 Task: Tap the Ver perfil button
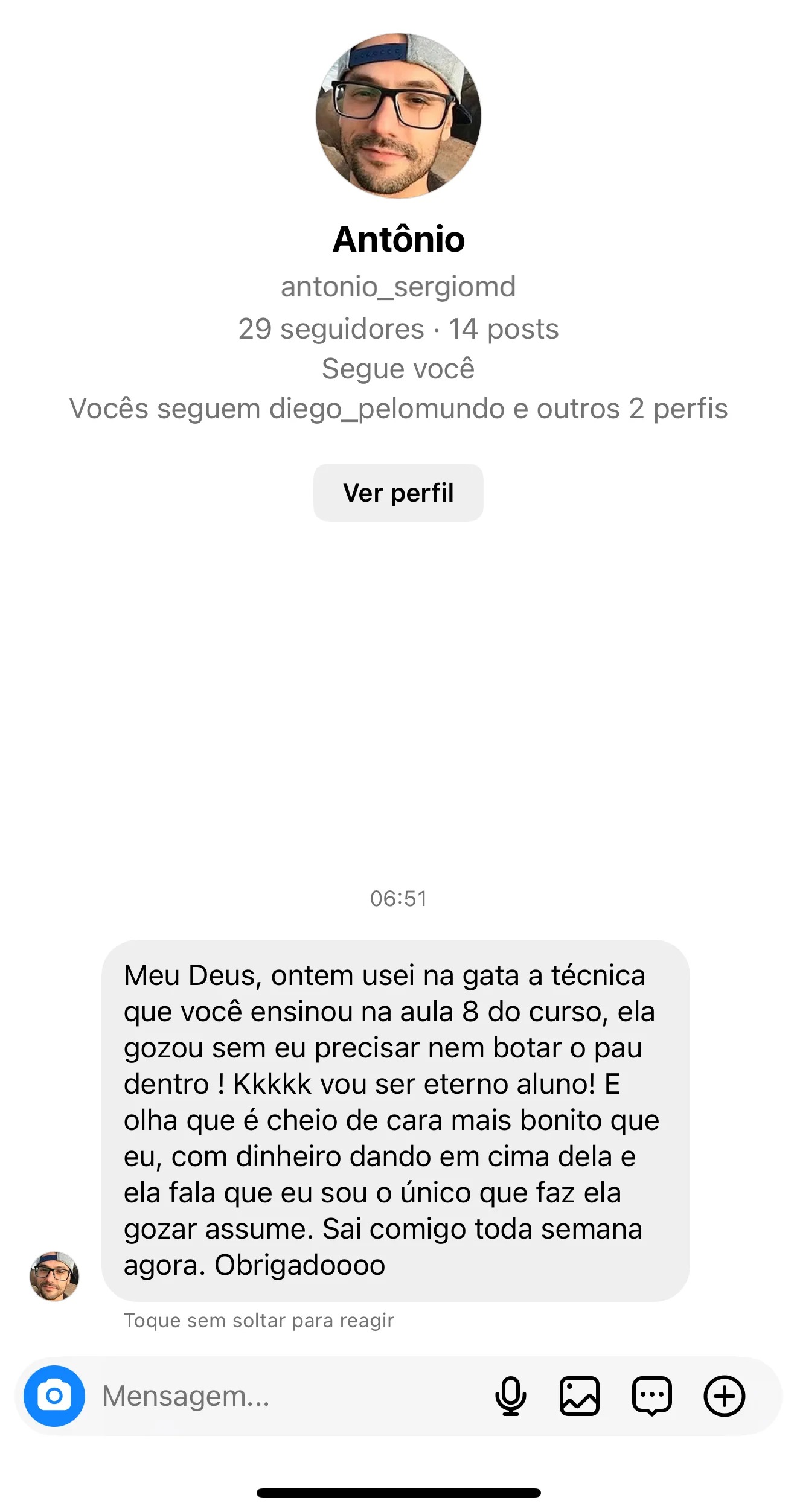pyautogui.click(x=398, y=493)
